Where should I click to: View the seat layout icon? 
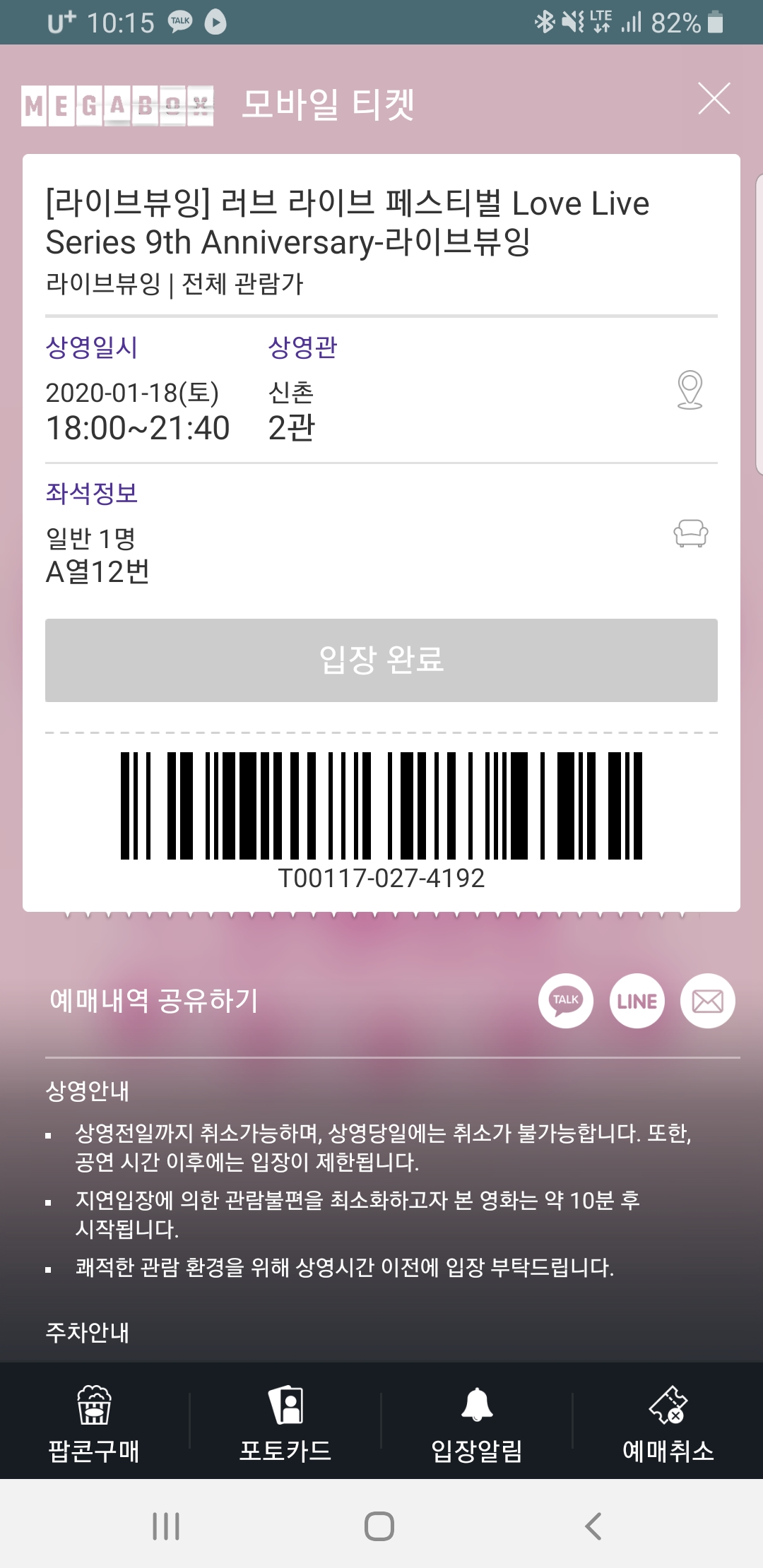pyautogui.click(x=691, y=533)
